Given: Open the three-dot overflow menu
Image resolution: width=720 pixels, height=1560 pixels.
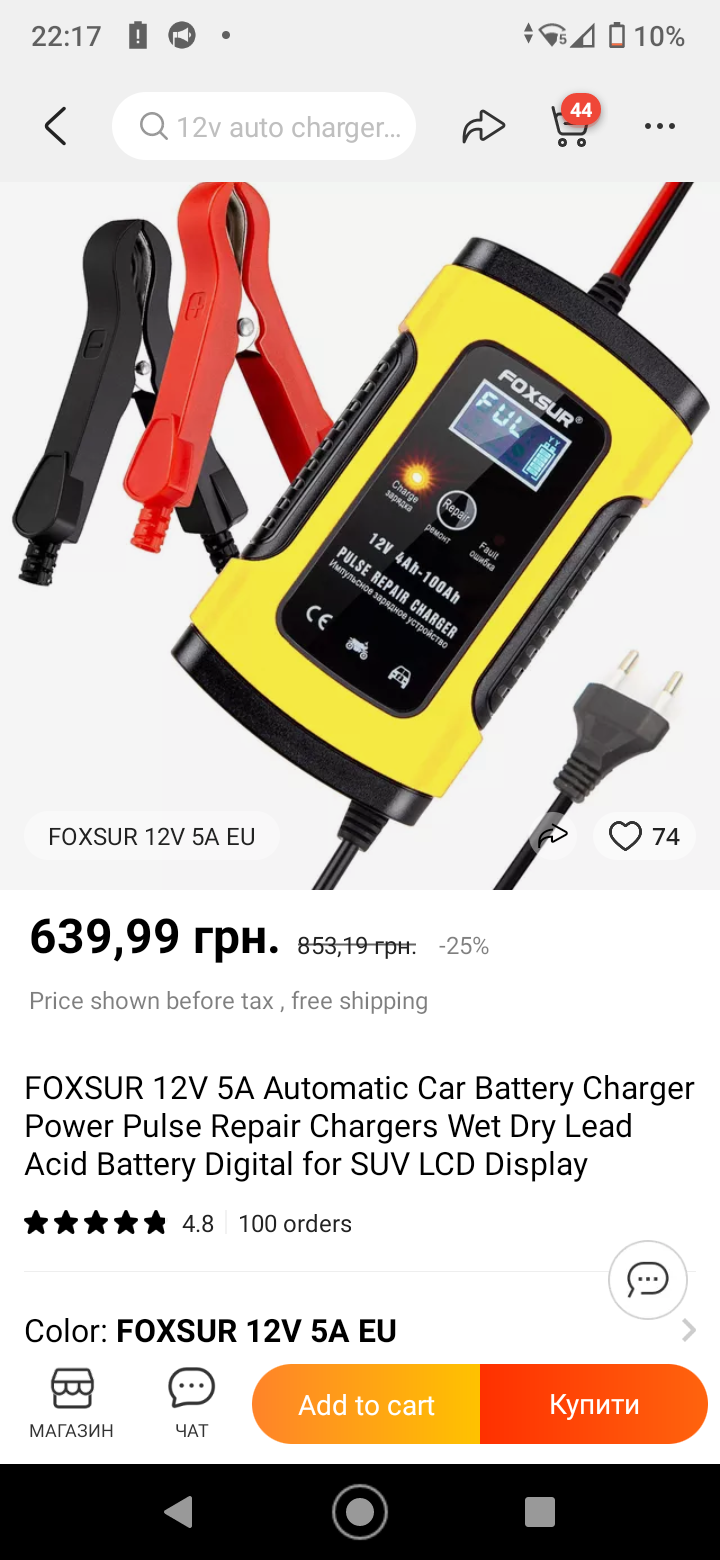Looking at the screenshot, I should click(x=660, y=127).
